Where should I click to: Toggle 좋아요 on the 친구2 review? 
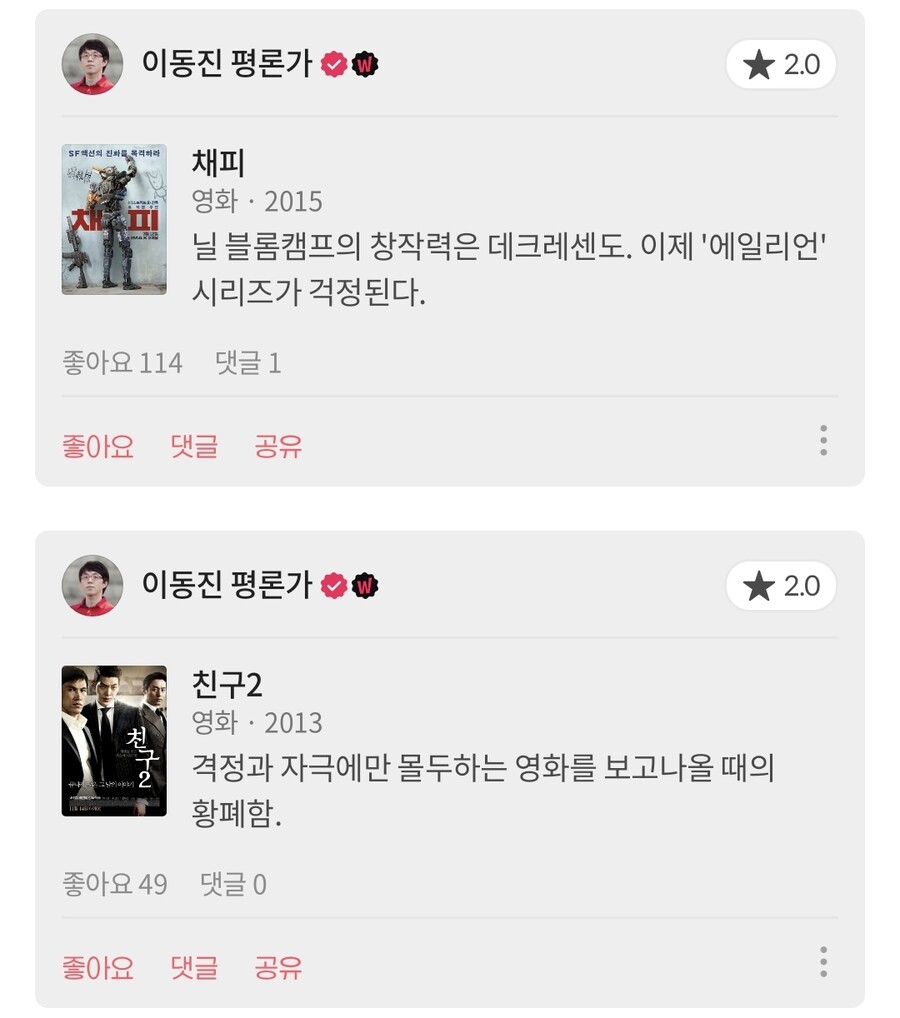coord(97,967)
